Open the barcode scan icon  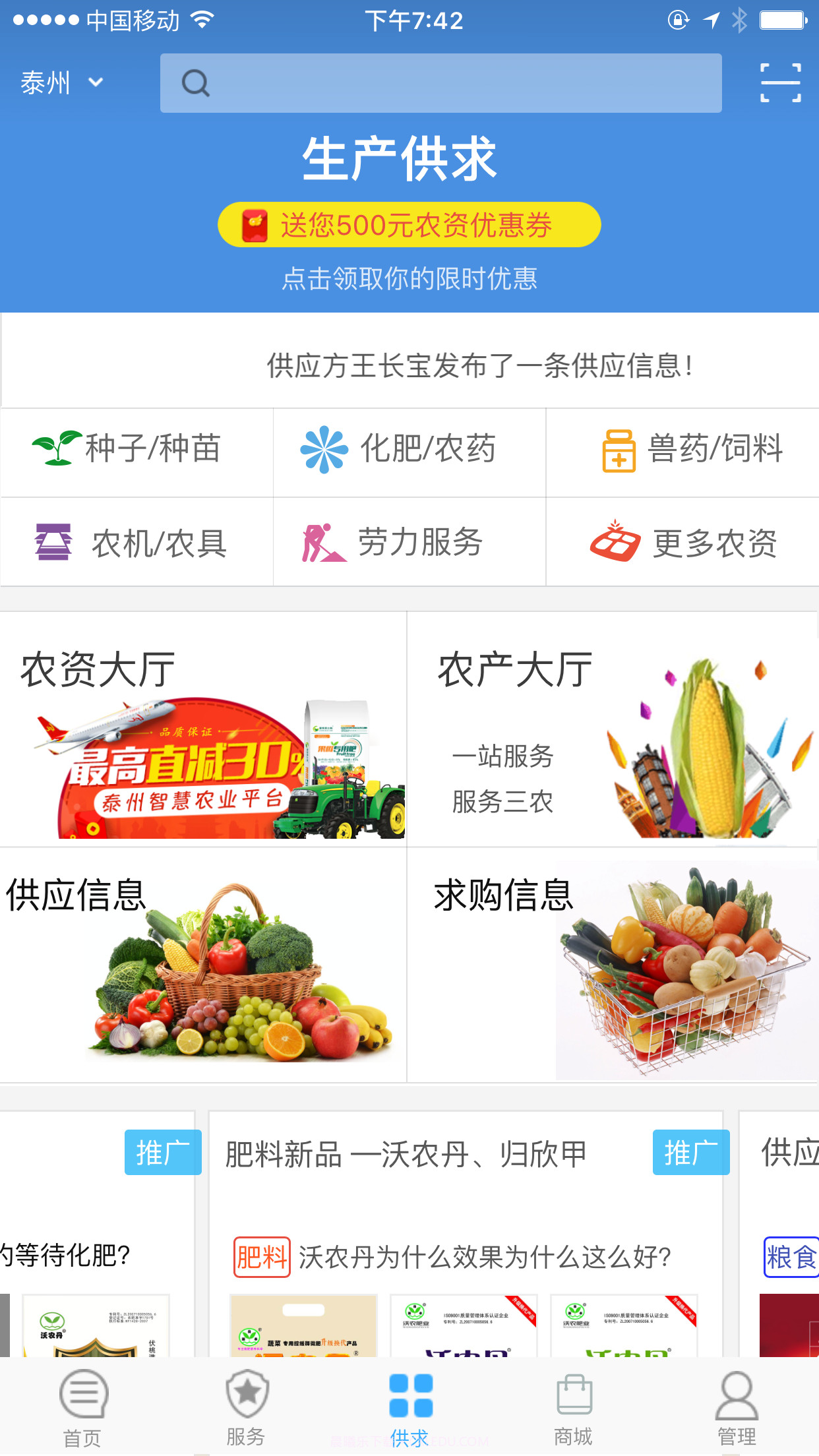(x=781, y=83)
